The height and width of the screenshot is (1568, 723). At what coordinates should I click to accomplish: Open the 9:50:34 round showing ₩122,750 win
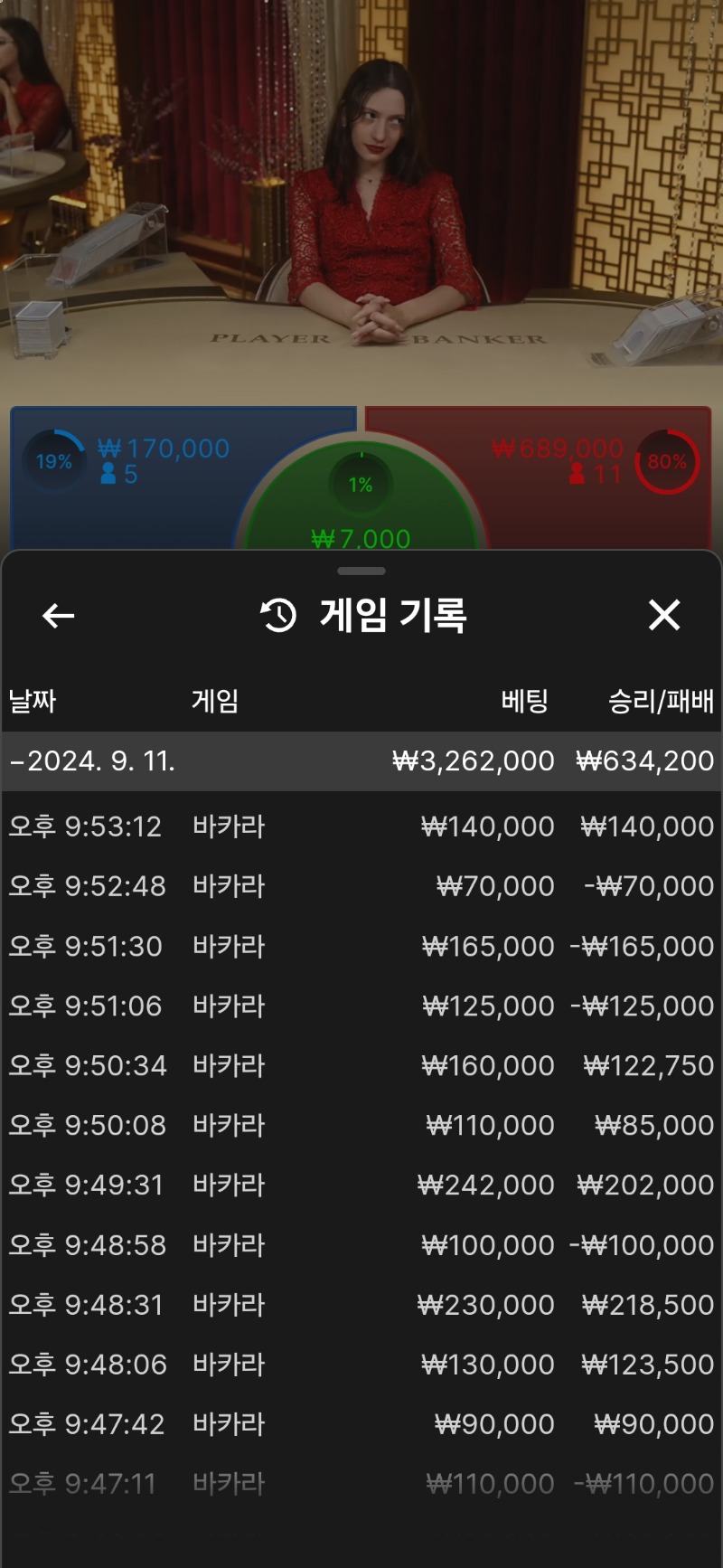(x=361, y=1065)
